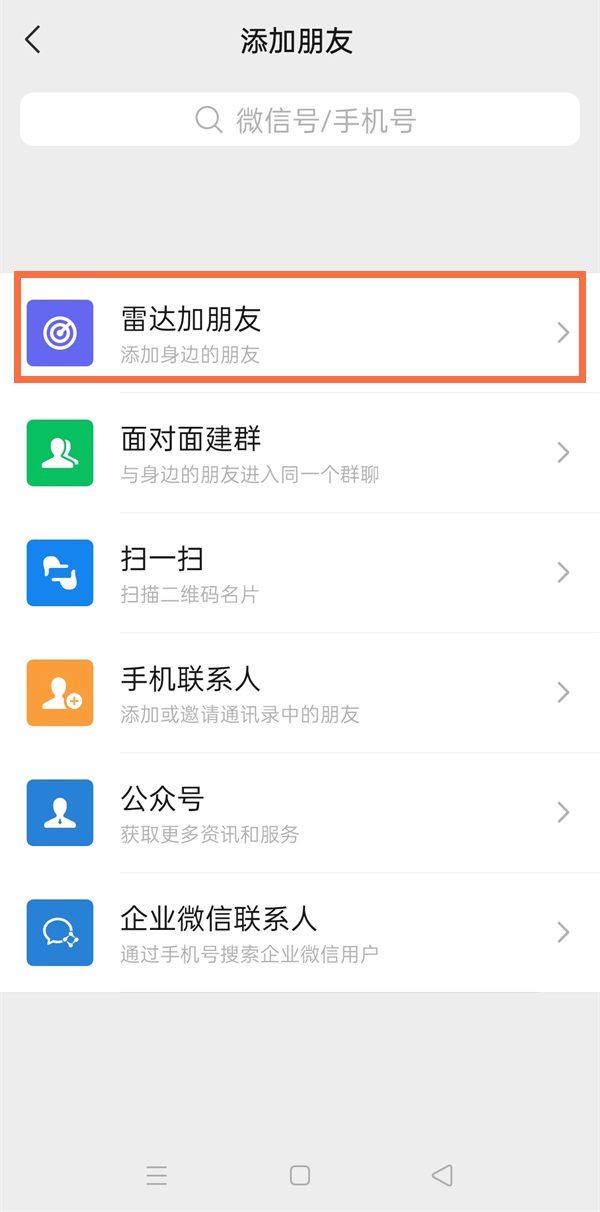Open 手机联系人 to add contacts
600x1212 pixels.
point(300,692)
